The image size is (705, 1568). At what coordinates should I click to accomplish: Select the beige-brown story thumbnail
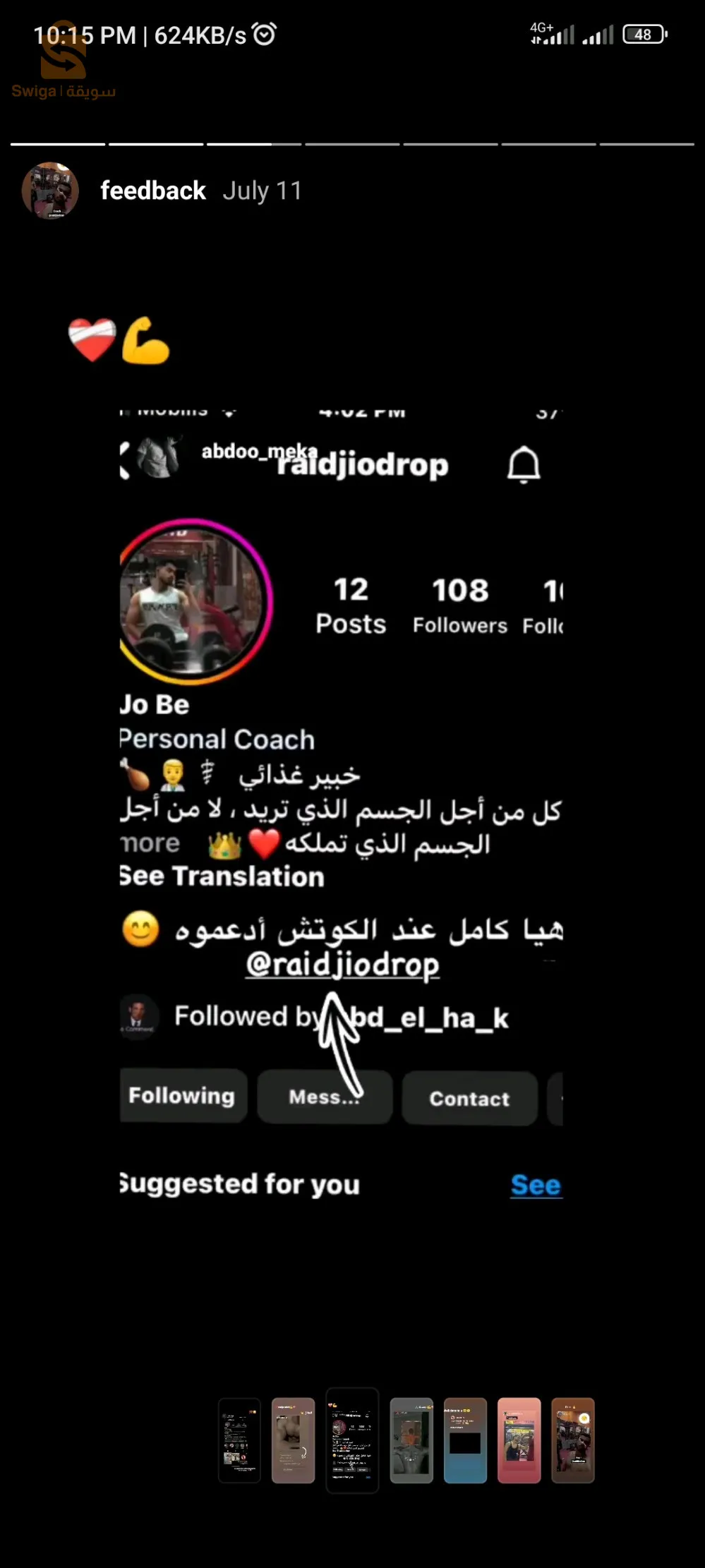(x=293, y=1440)
